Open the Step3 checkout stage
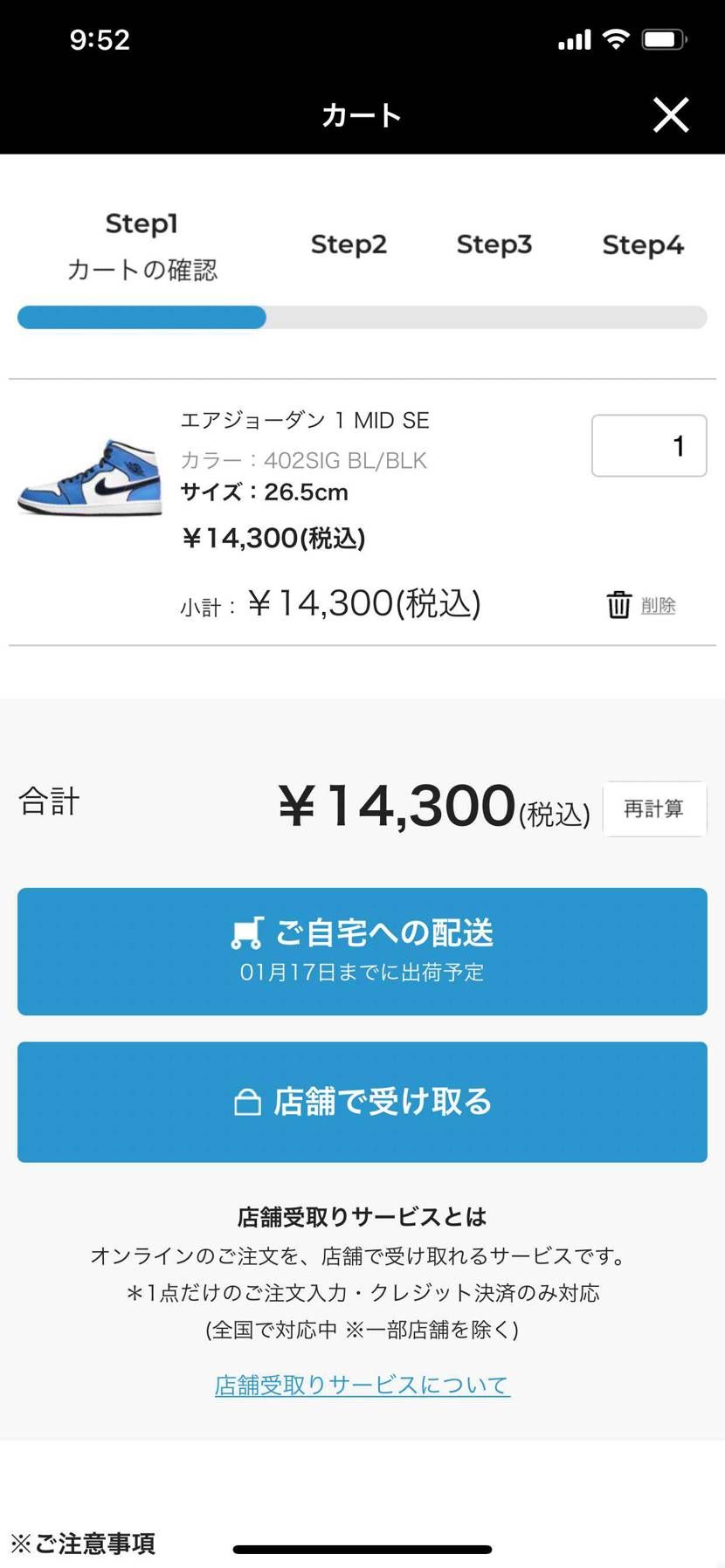The width and height of the screenshot is (725, 1568). [494, 245]
